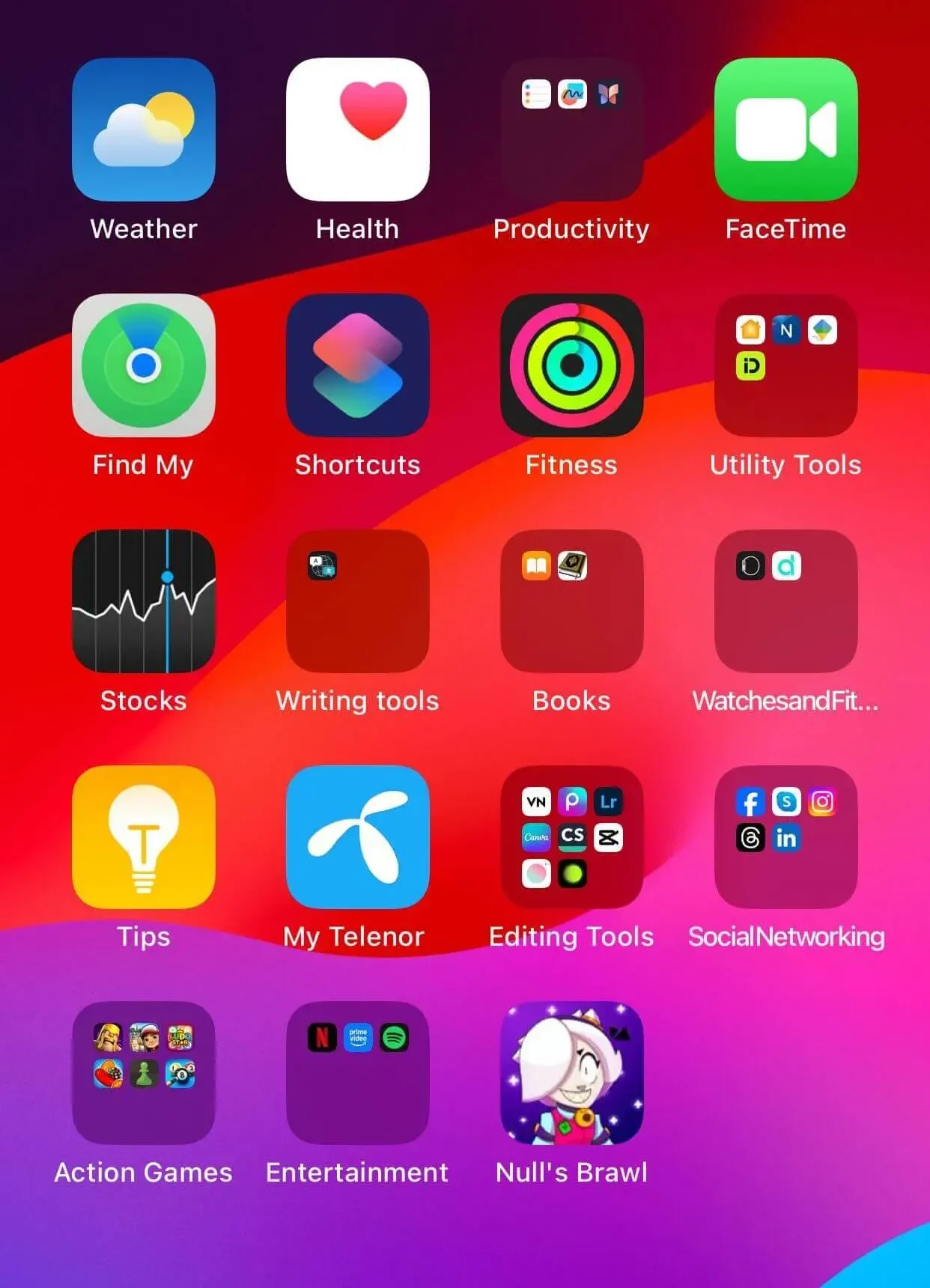Image resolution: width=930 pixels, height=1288 pixels.
Task: Open the Editing Tools folder
Action: (x=571, y=837)
